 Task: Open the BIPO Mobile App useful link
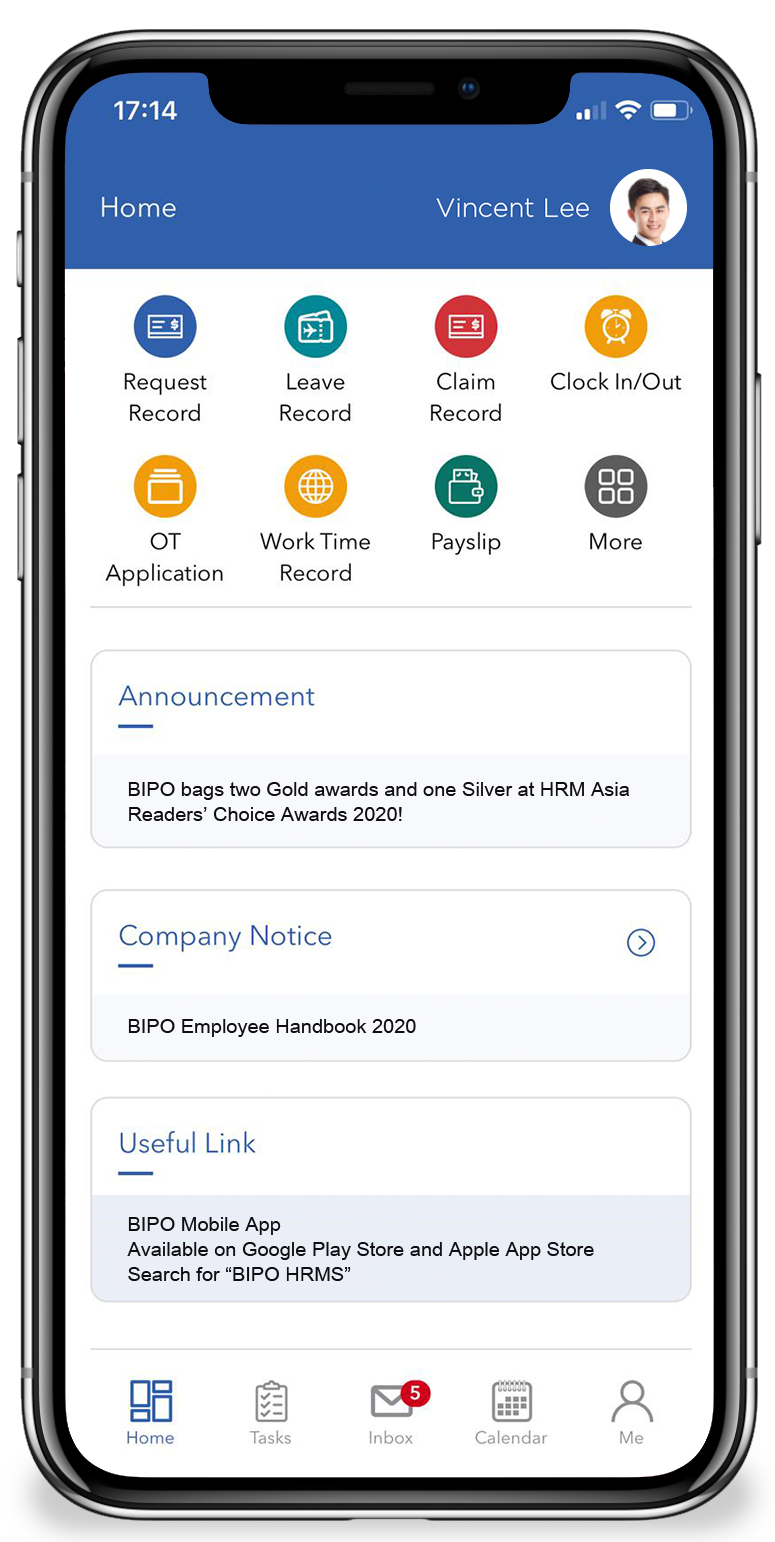point(361,1249)
